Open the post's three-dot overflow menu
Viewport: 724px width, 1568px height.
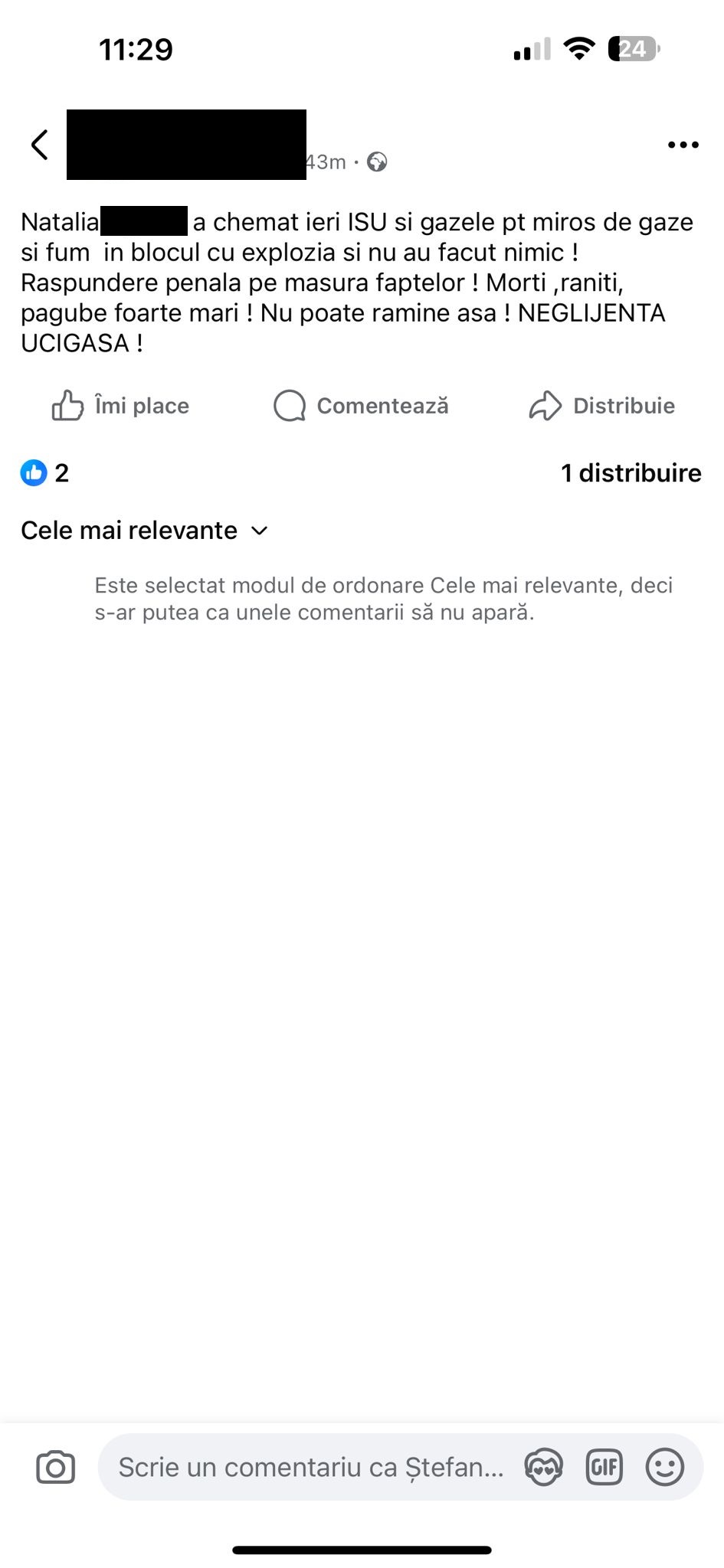pos(683,145)
